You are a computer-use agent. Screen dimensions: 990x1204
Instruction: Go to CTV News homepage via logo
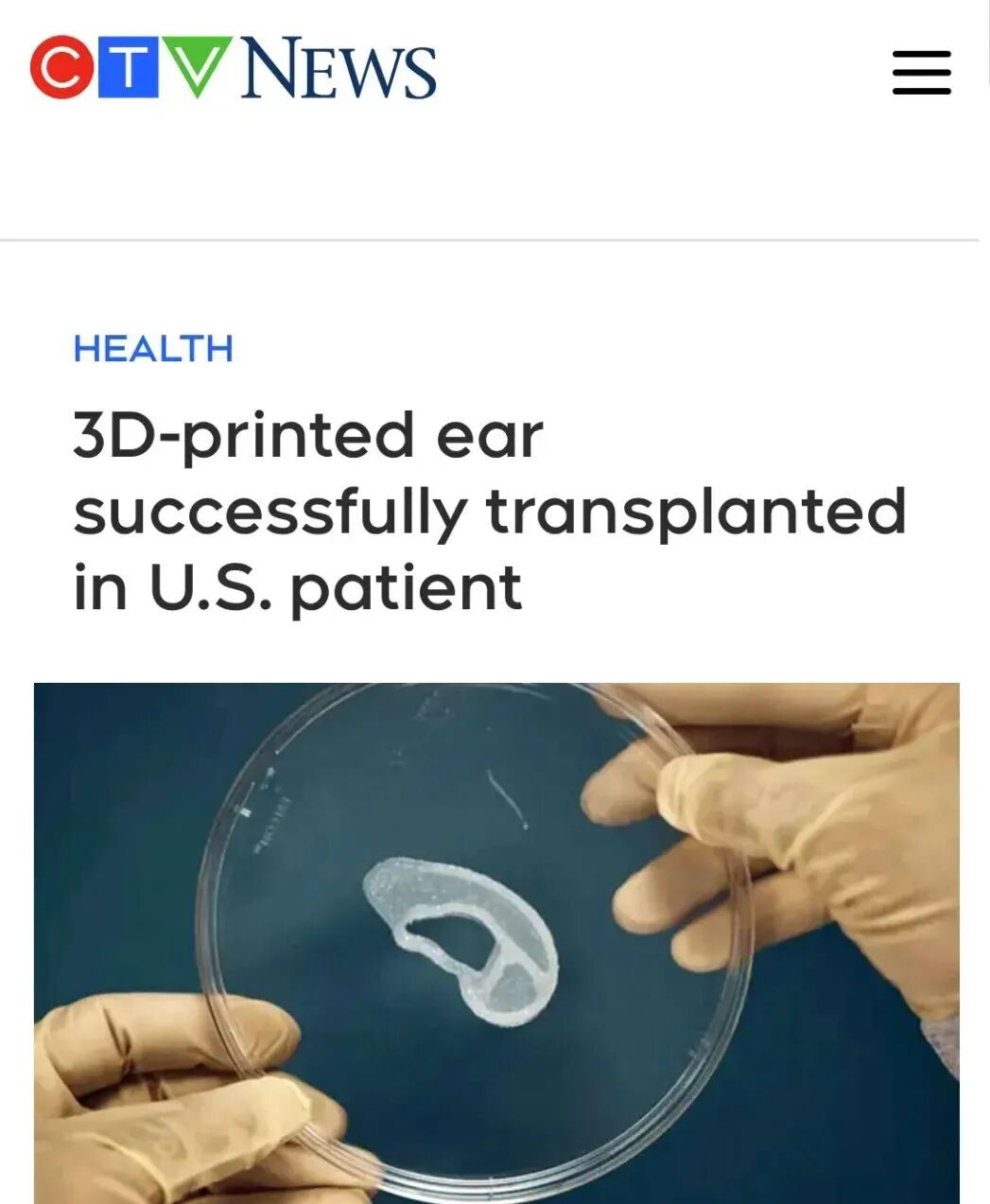tap(233, 67)
